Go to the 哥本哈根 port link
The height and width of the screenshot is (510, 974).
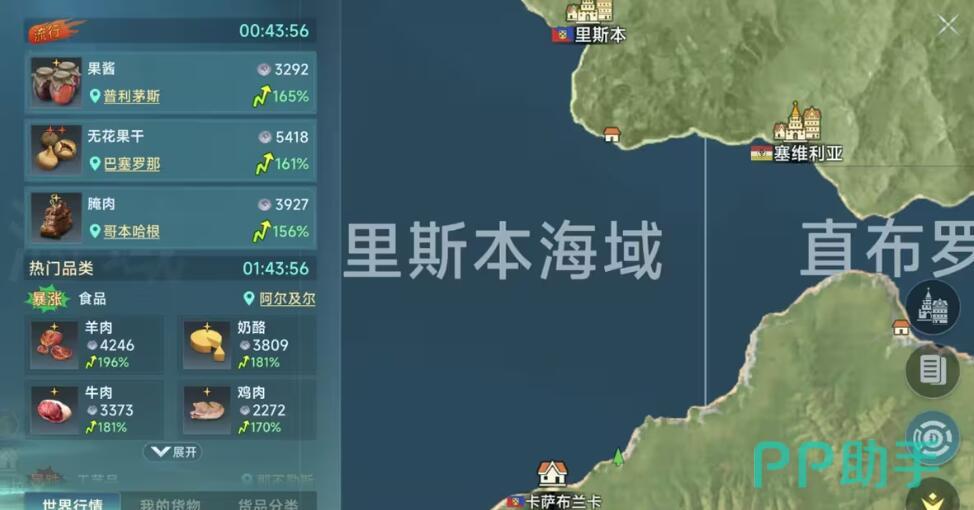pyautogui.click(x=131, y=231)
